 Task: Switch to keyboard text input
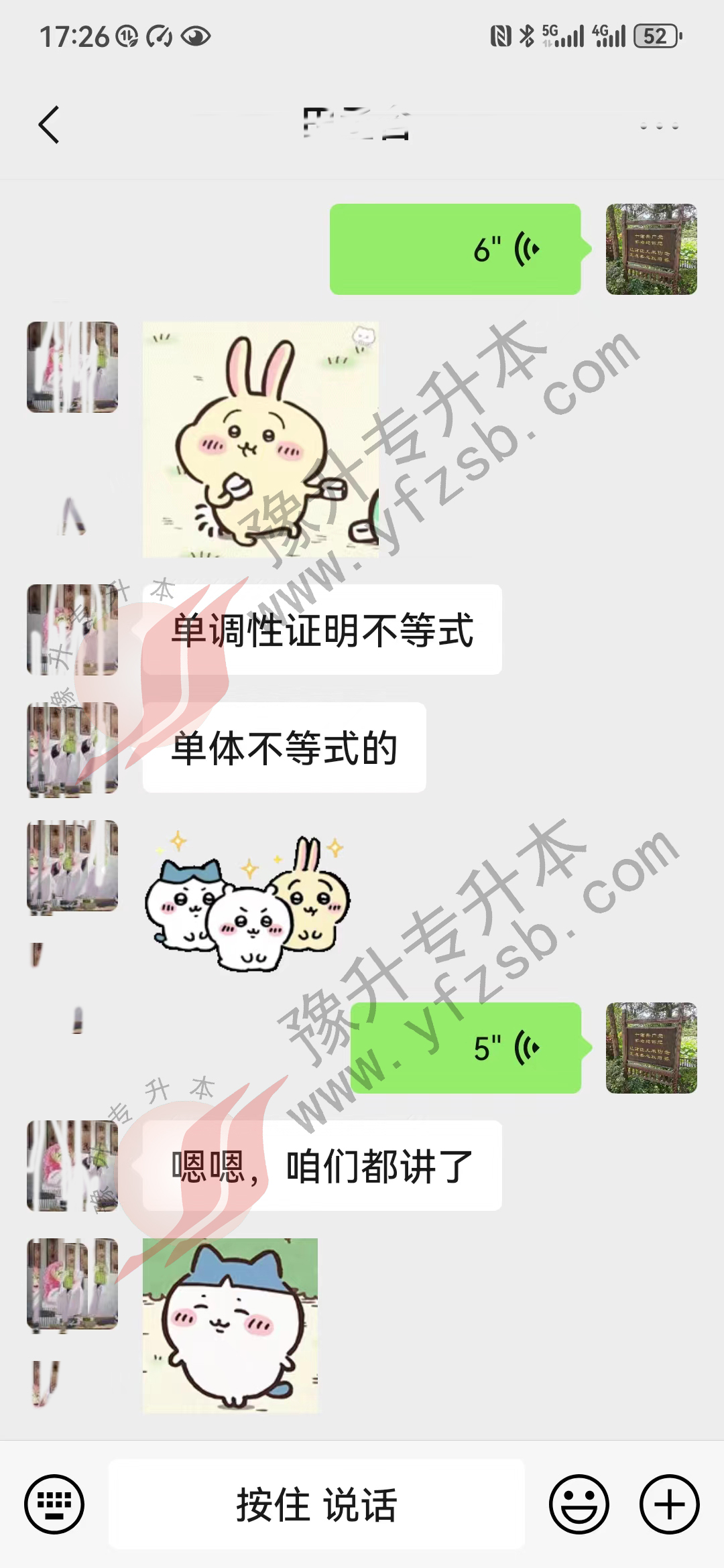point(54,1504)
